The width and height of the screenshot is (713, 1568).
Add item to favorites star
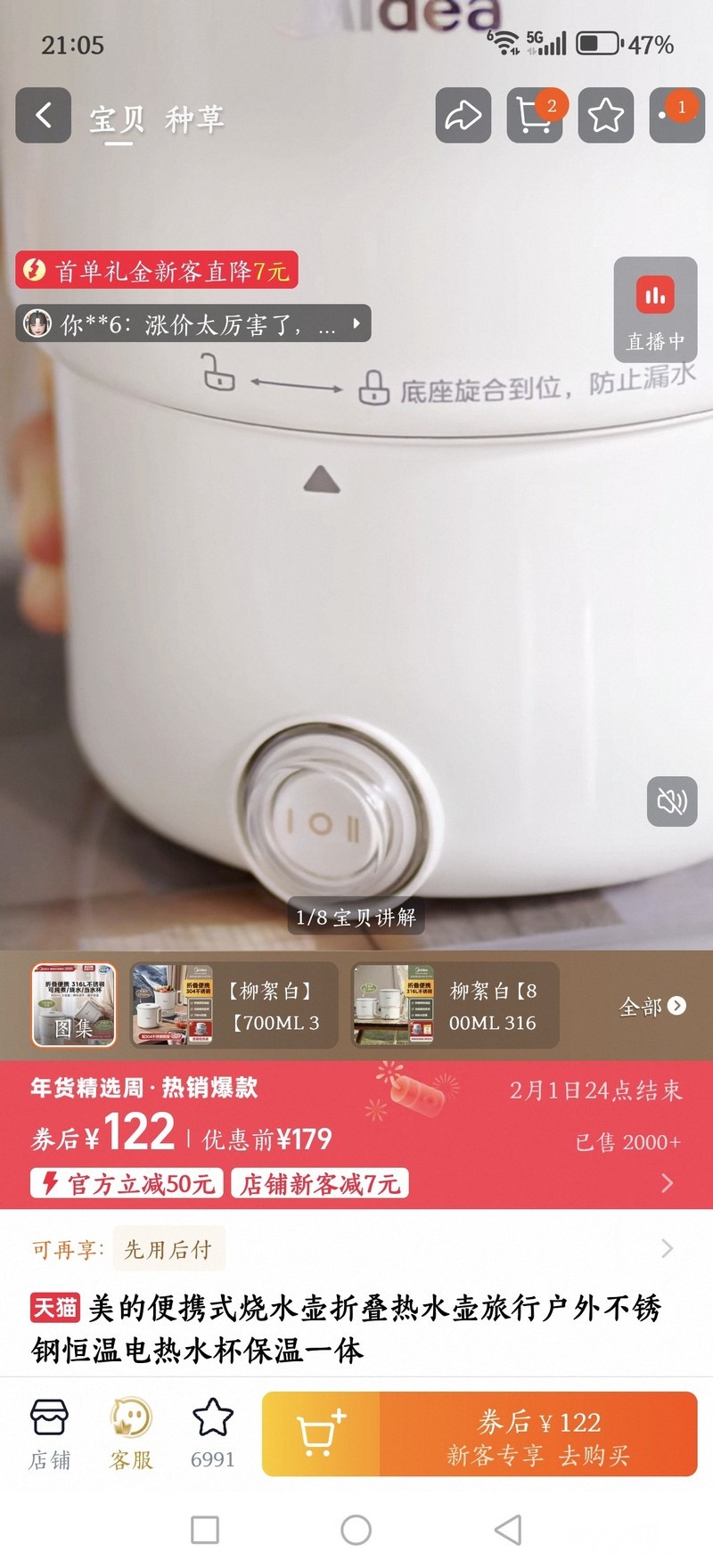(606, 116)
